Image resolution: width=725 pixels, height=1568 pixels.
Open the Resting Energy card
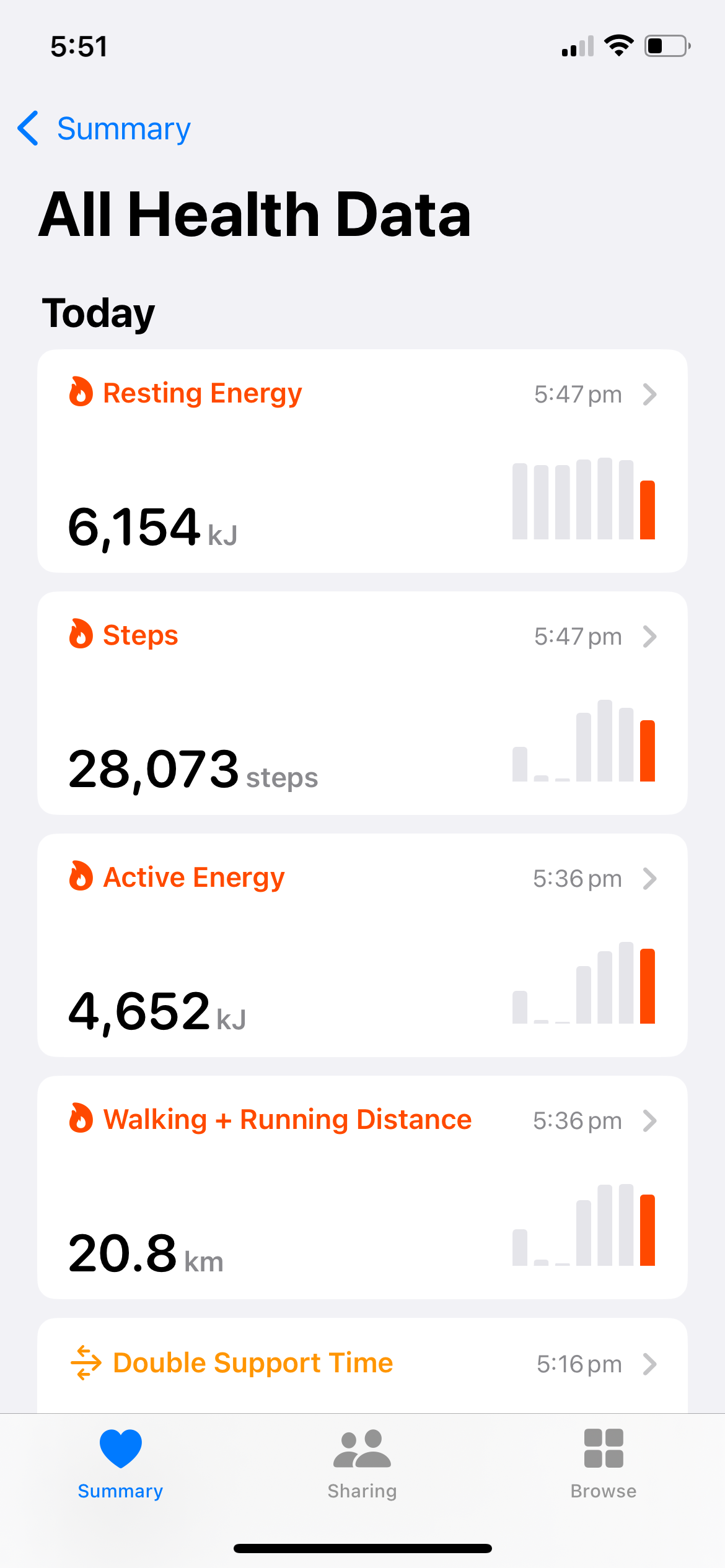tap(362, 461)
